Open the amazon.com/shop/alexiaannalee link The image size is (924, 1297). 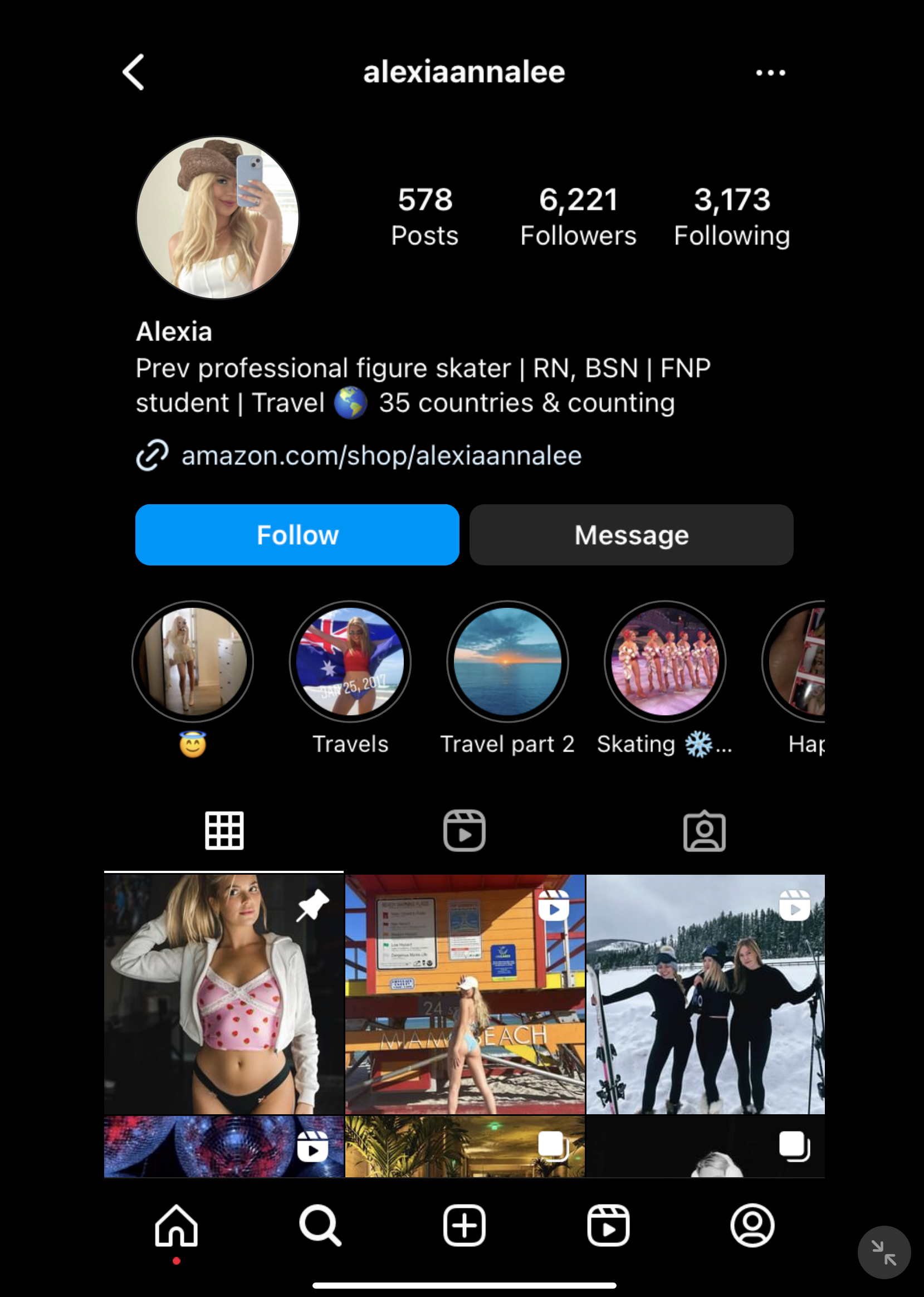click(380, 455)
